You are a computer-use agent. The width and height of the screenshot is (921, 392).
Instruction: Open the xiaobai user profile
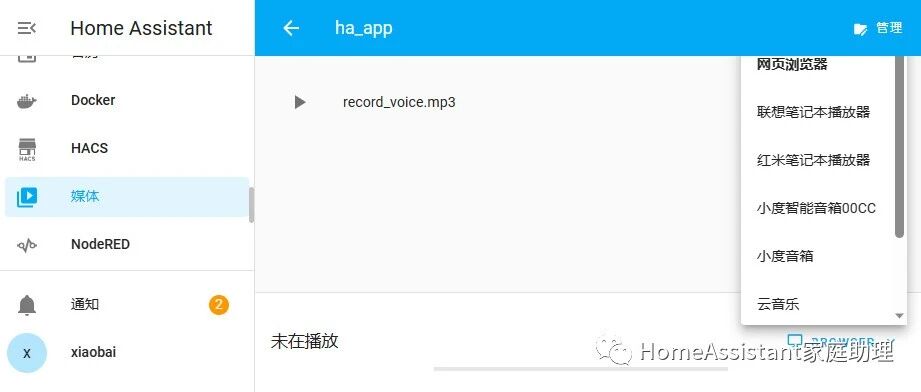pos(127,353)
